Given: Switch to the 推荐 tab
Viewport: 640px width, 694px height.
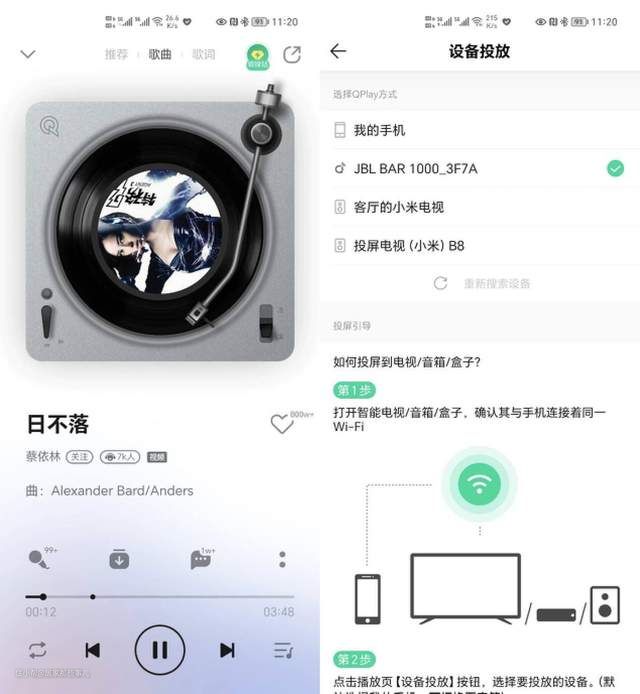Looking at the screenshot, I should click(x=116, y=55).
